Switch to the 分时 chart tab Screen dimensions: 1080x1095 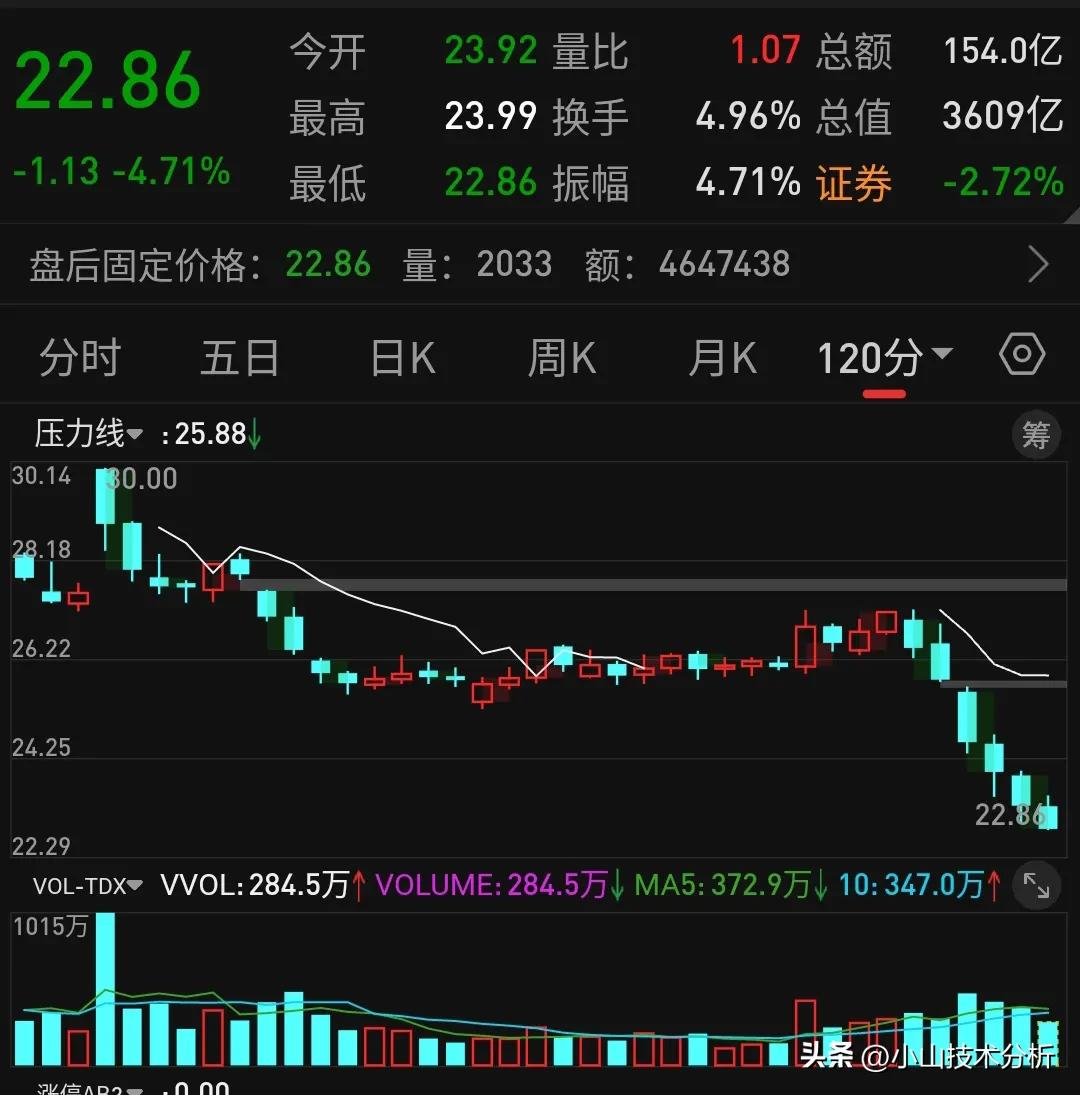pyautogui.click(x=80, y=358)
